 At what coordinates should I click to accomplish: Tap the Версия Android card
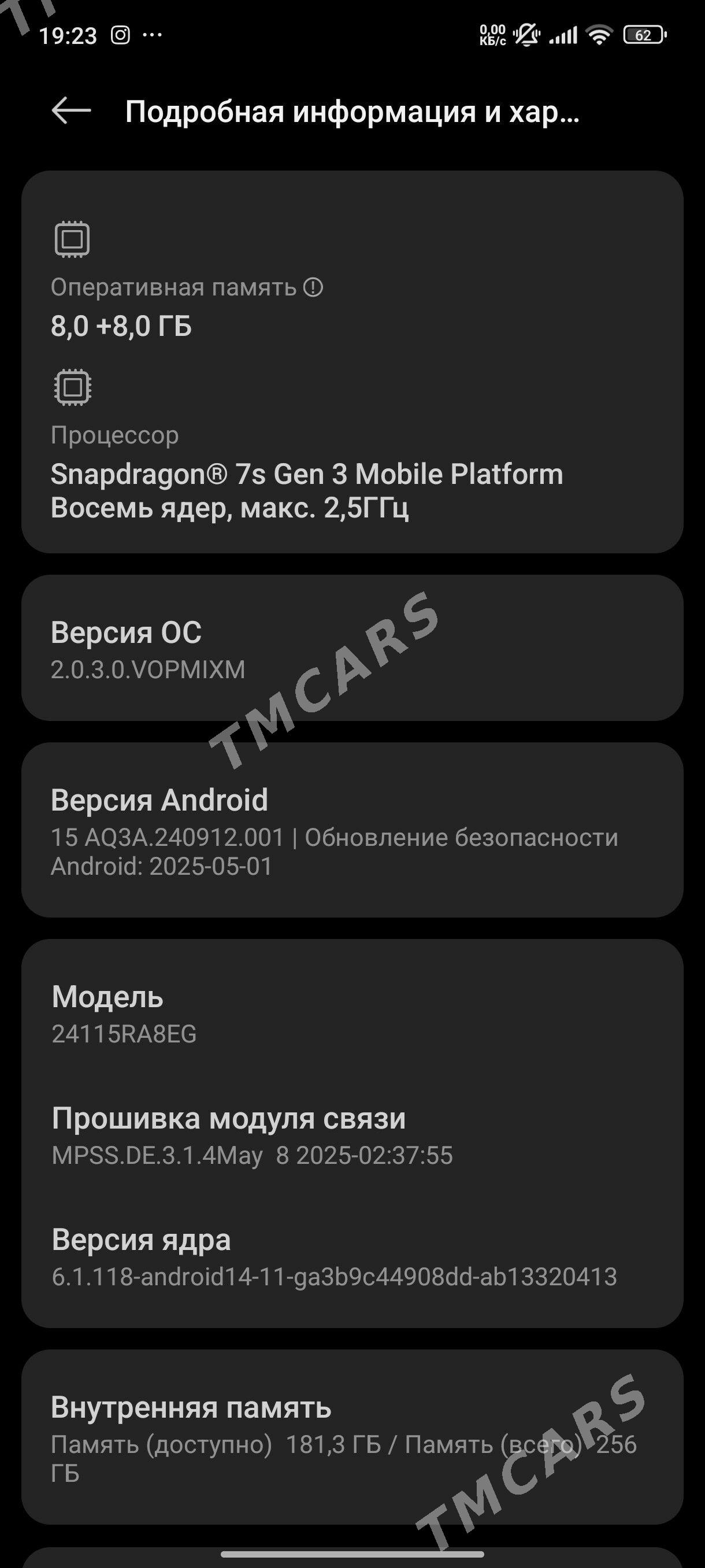click(352, 830)
